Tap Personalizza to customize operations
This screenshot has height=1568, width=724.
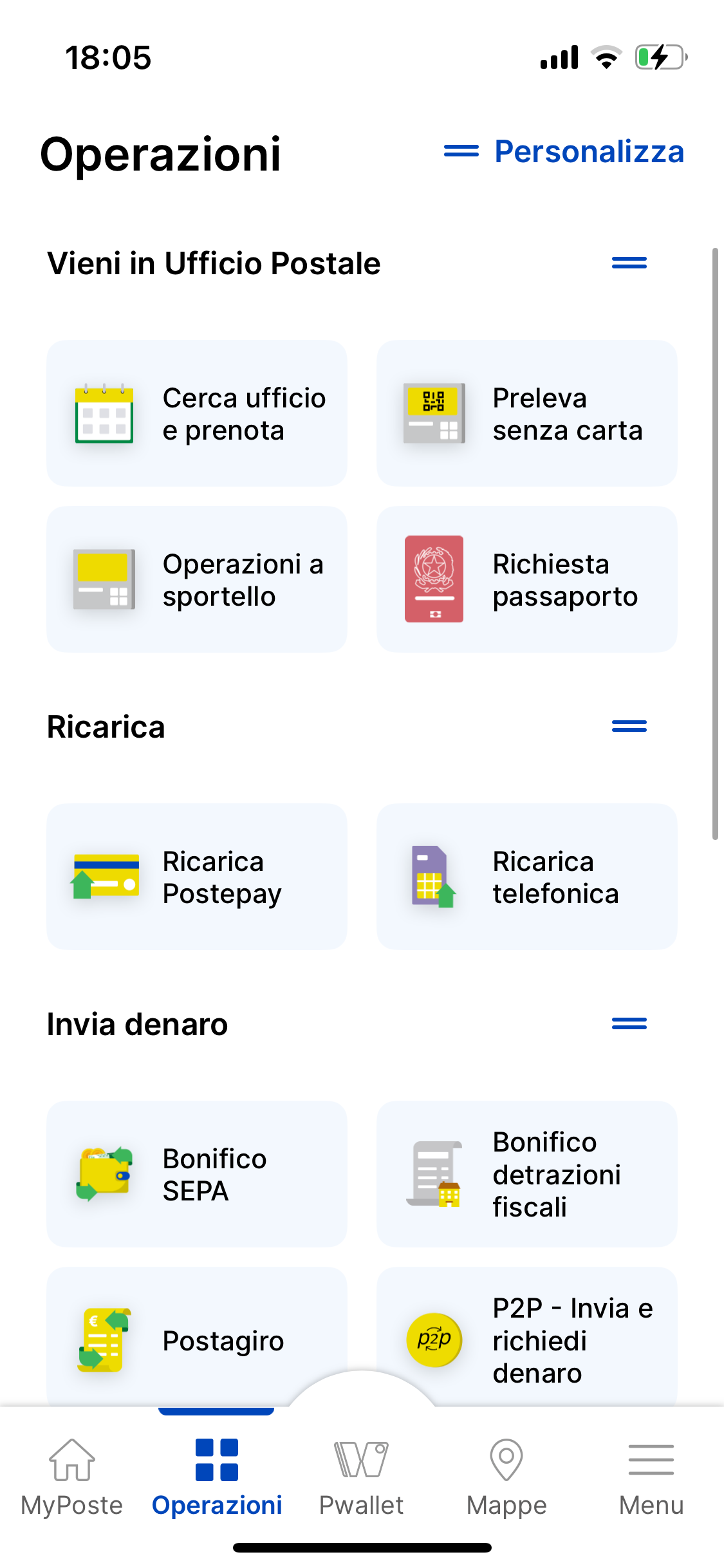(x=564, y=152)
